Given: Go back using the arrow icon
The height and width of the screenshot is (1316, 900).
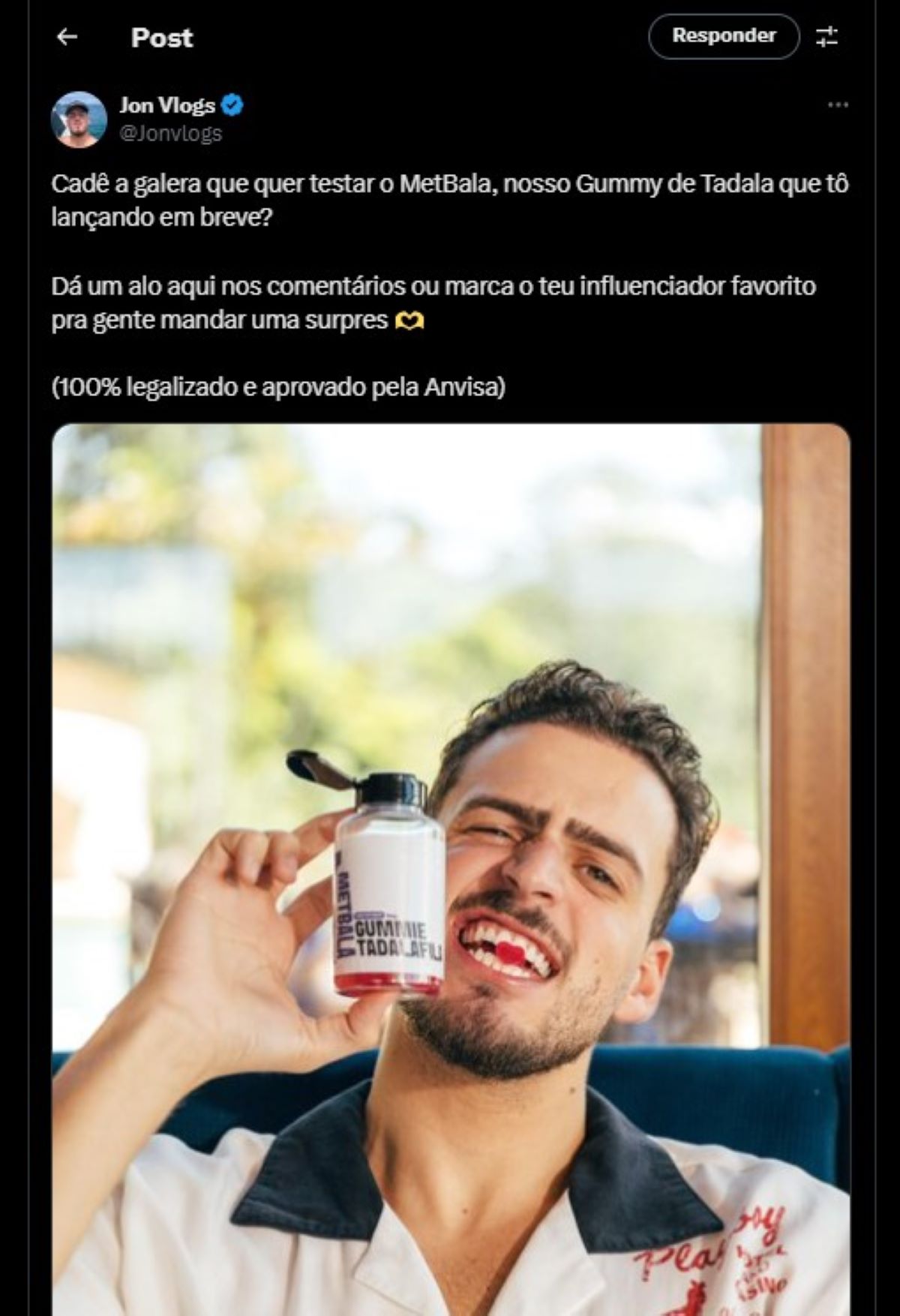Looking at the screenshot, I should [67, 37].
